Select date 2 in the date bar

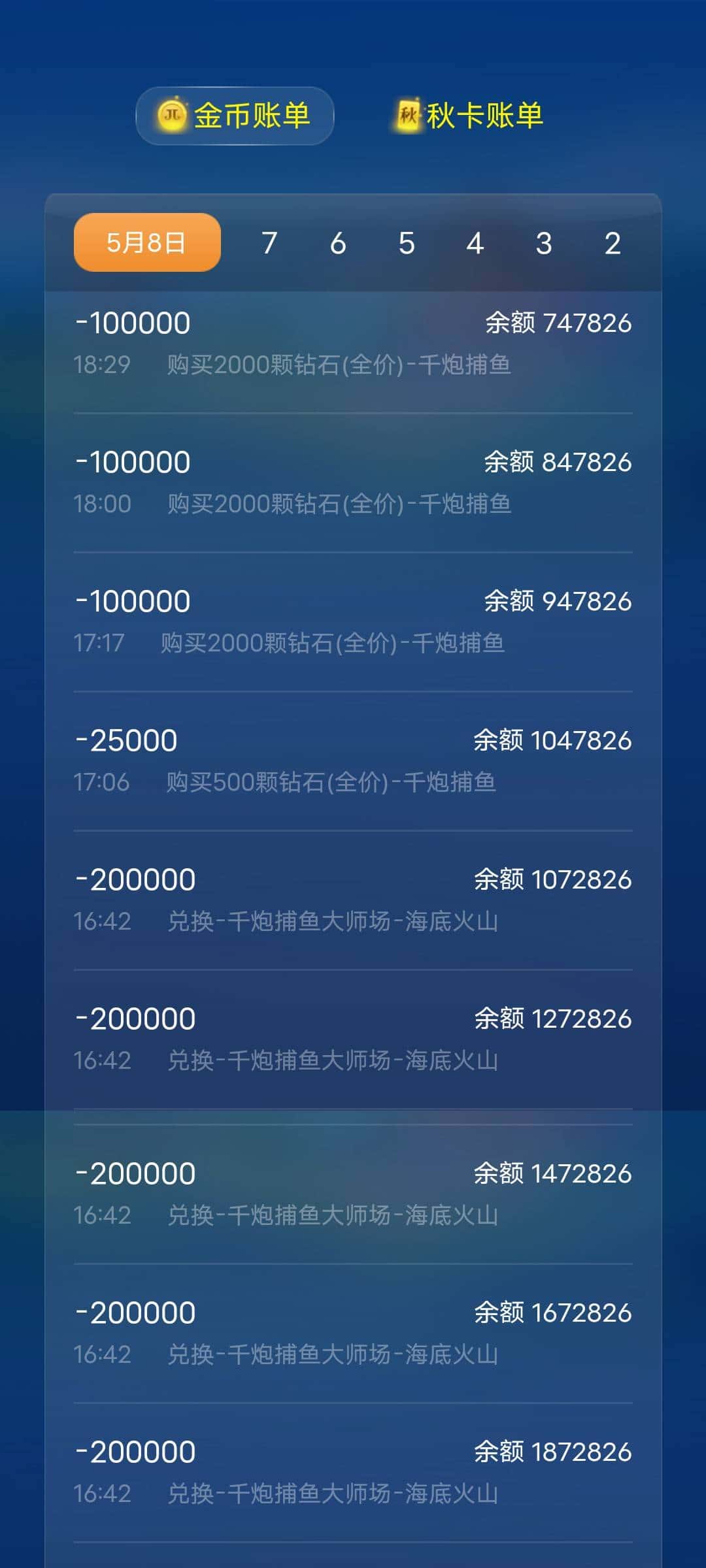click(x=613, y=242)
